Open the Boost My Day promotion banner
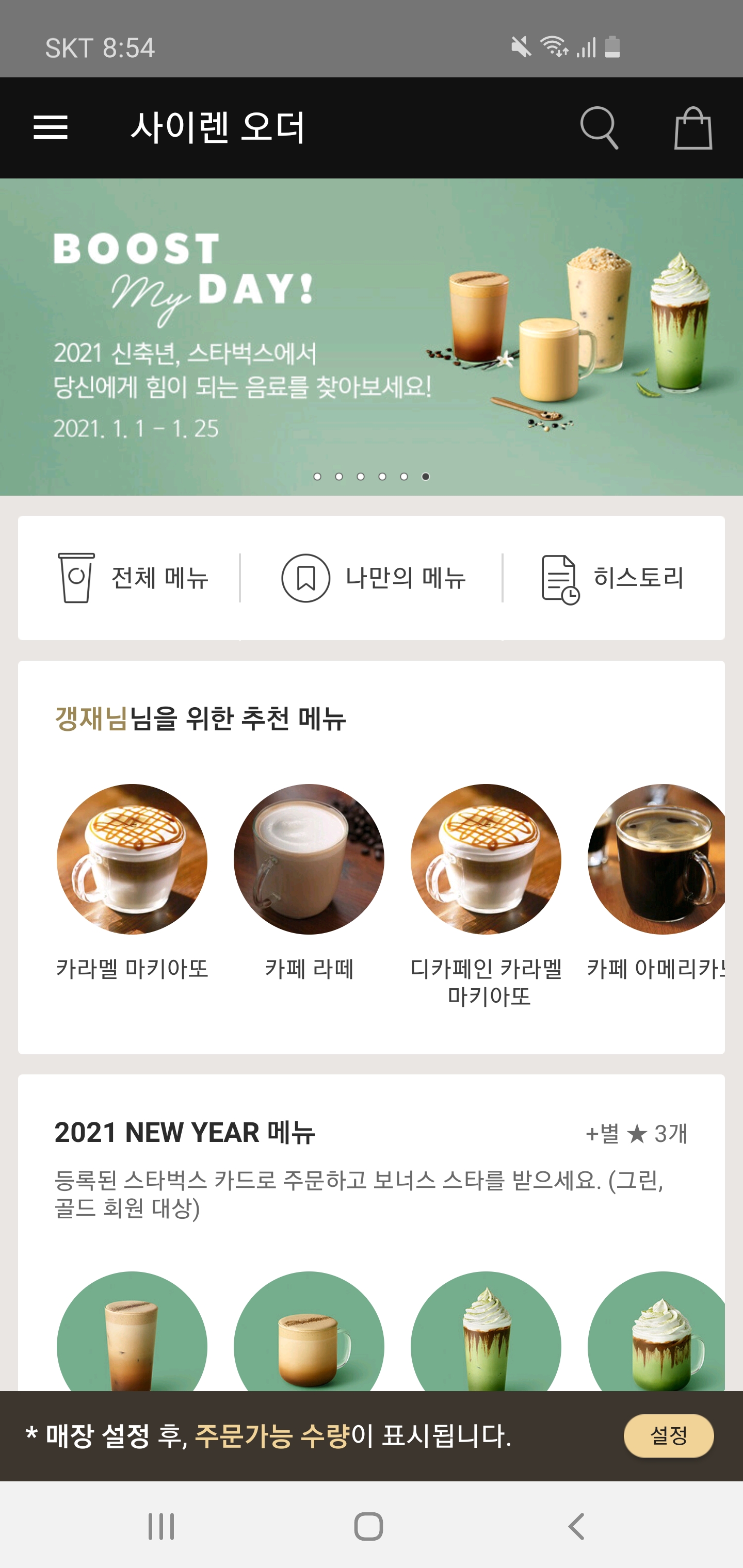Image resolution: width=743 pixels, height=1568 pixels. click(x=372, y=336)
